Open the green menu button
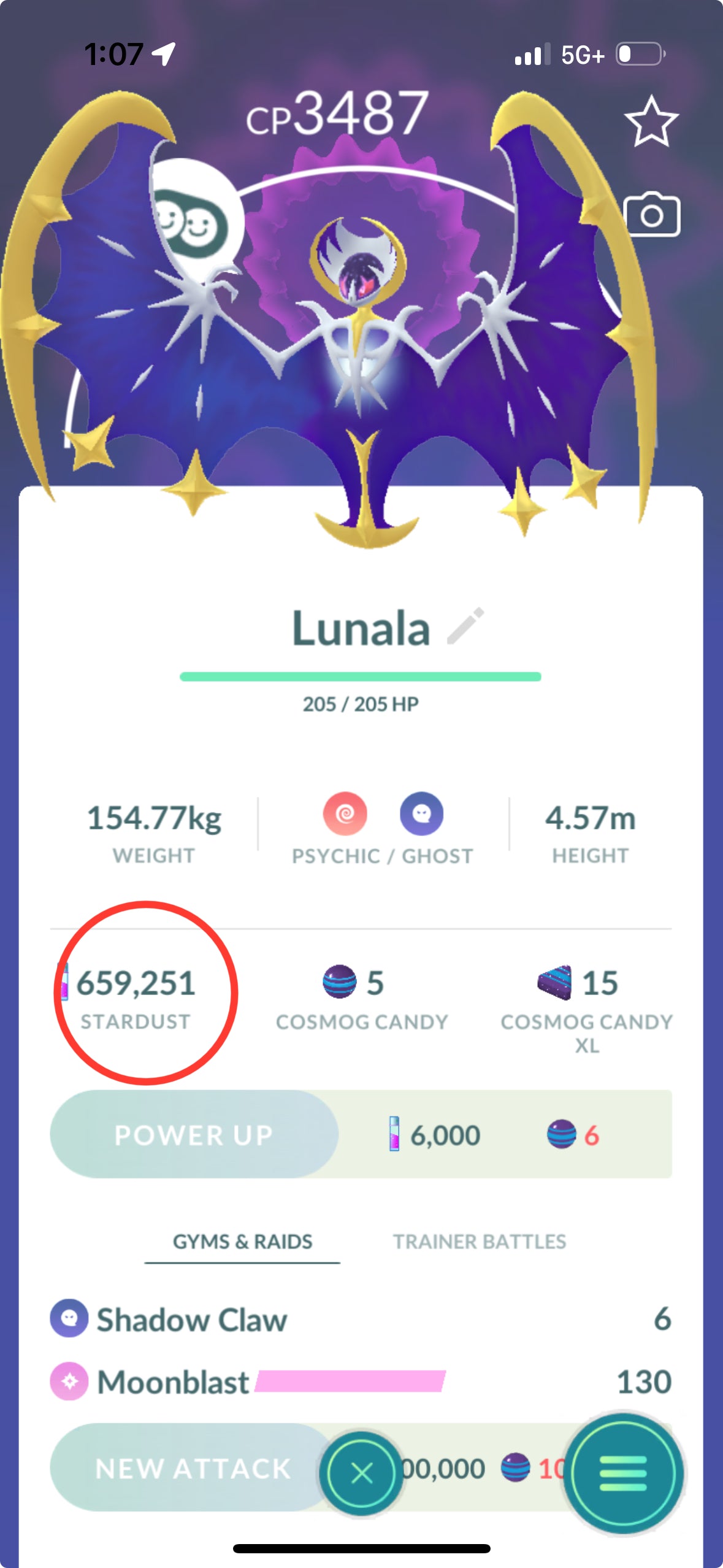The image size is (723, 1568). click(623, 1473)
